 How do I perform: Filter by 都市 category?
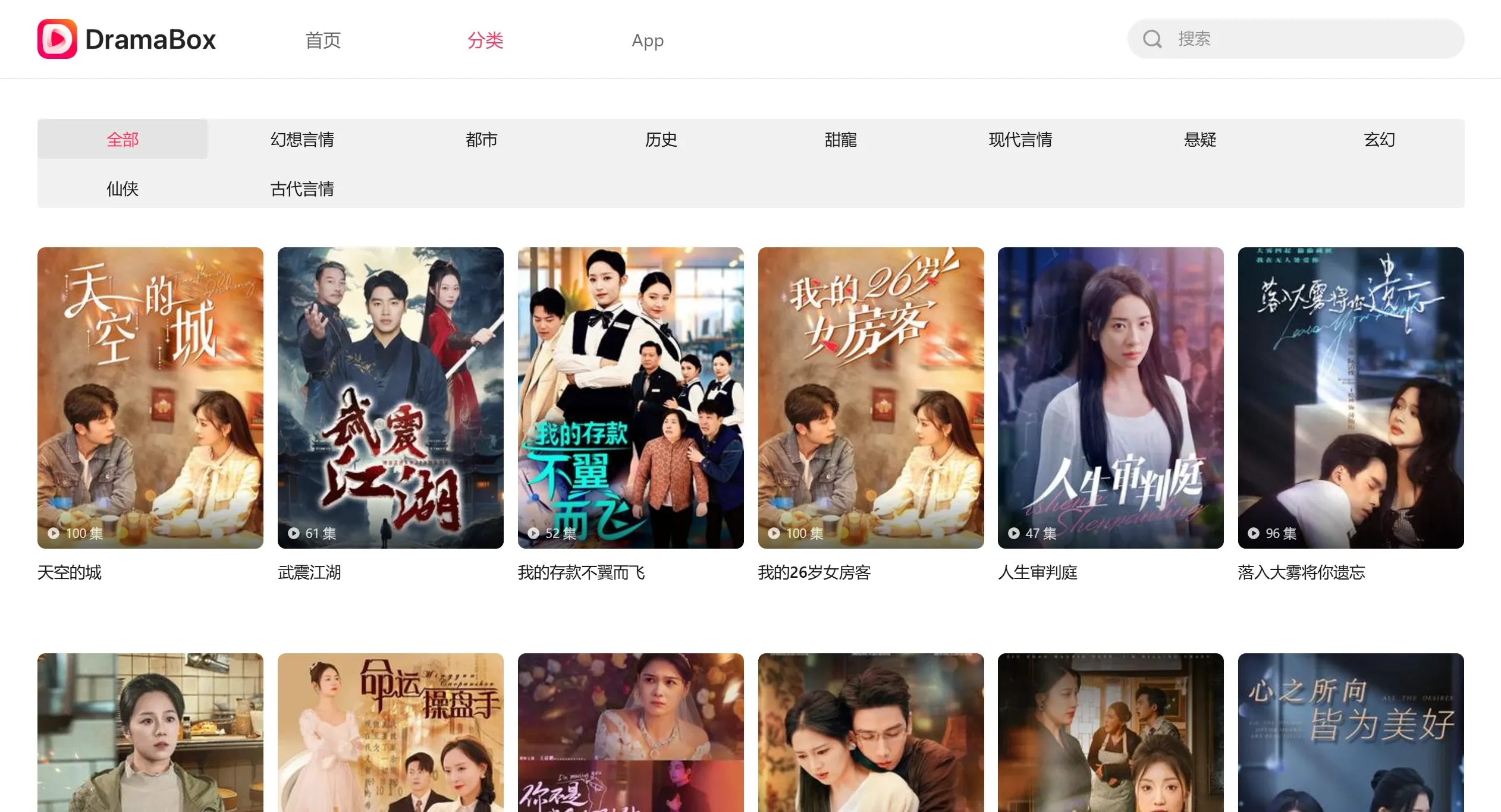[x=481, y=140]
